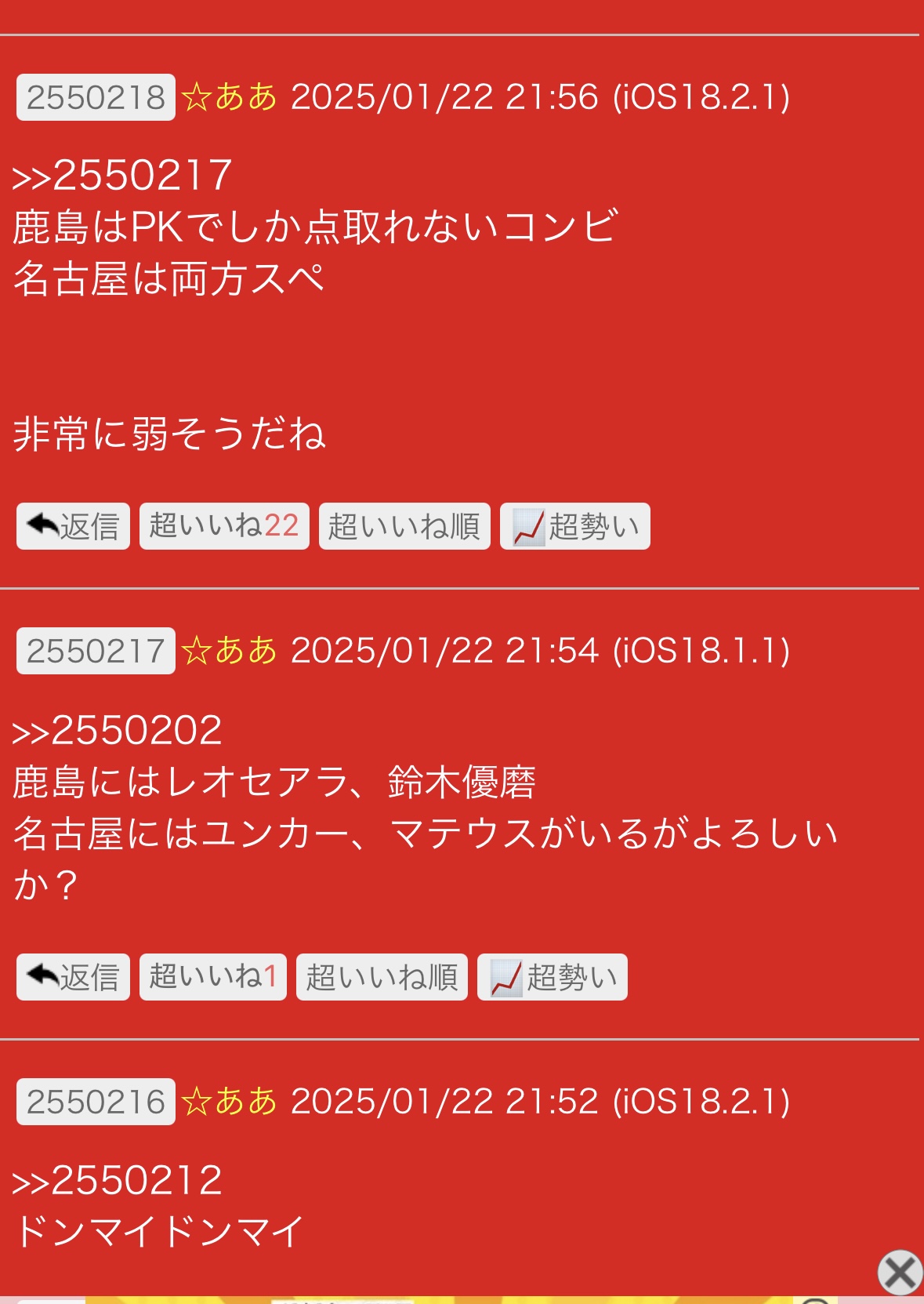
Task: Open anchor link >>2550202
Action: (118, 731)
